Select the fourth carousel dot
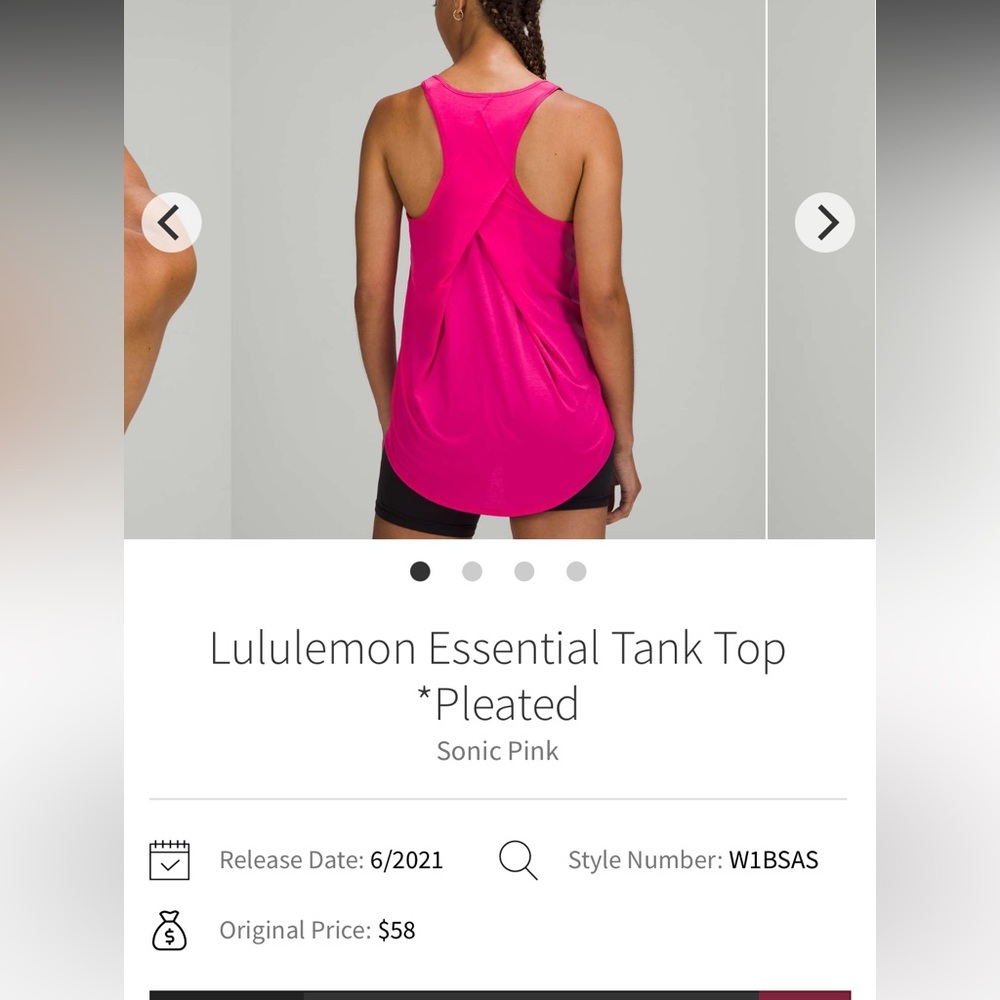This screenshot has height=1000, width=1000. coord(577,571)
